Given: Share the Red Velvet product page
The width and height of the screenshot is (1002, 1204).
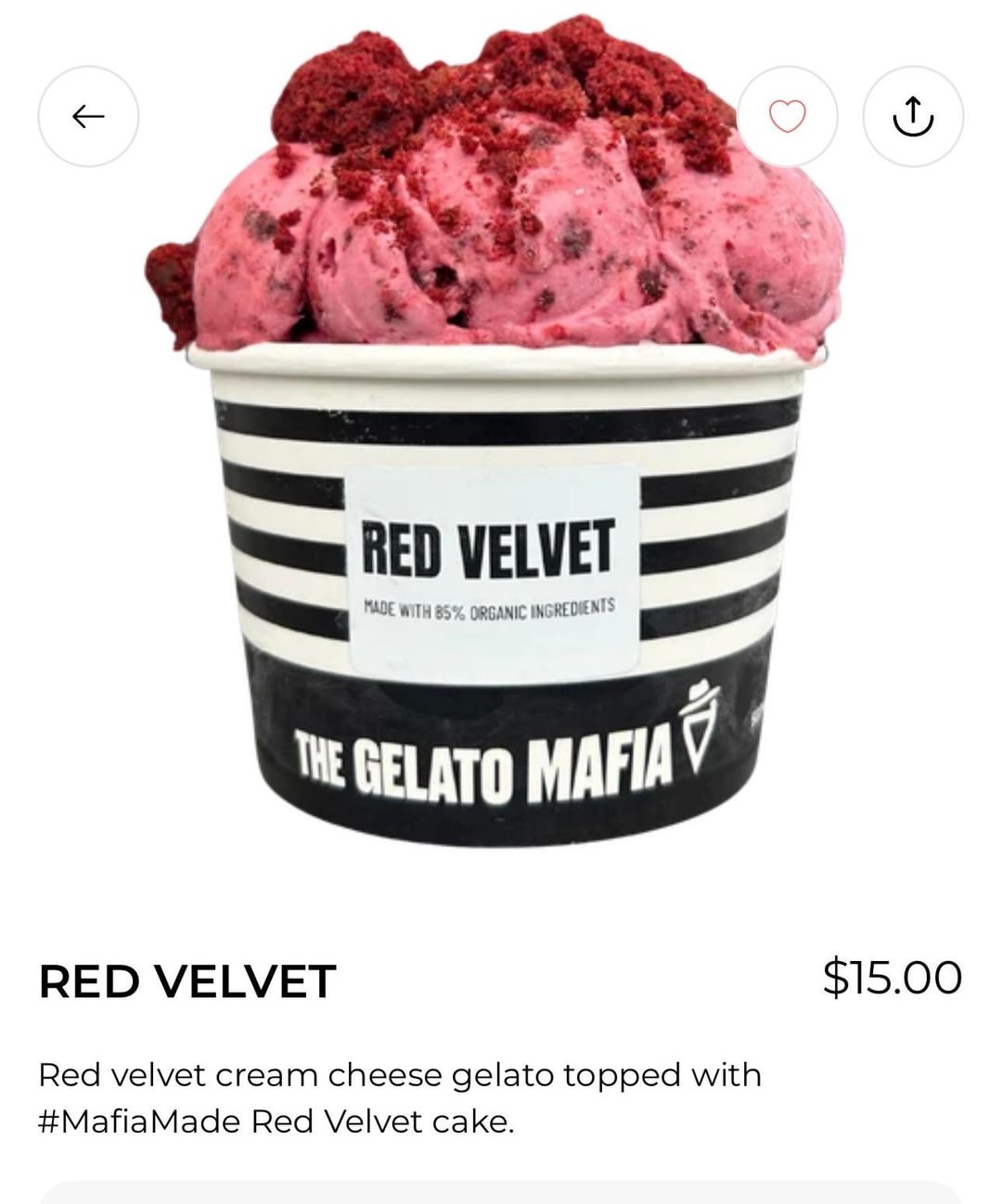Looking at the screenshot, I should pyautogui.click(x=913, y=116).
